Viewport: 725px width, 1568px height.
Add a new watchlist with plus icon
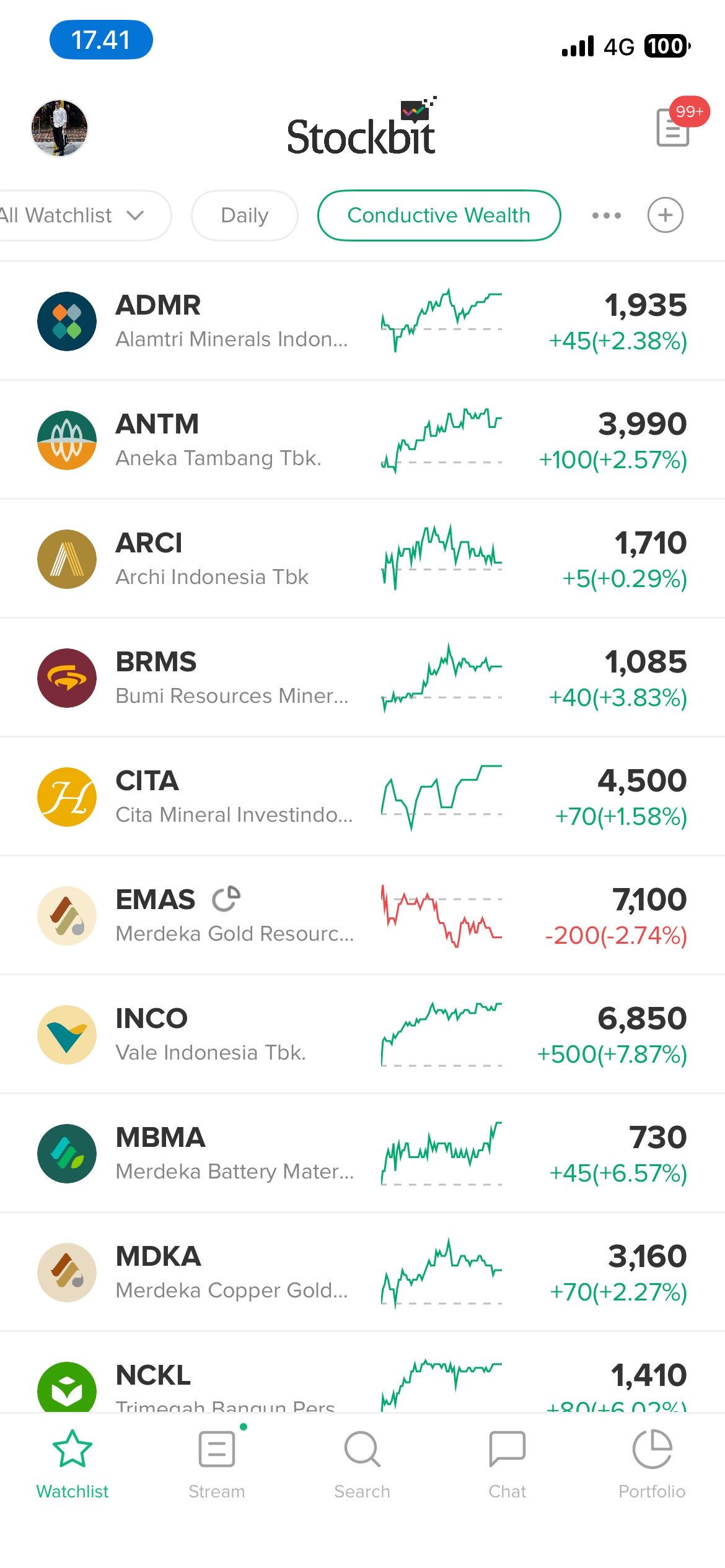(666, 216)
